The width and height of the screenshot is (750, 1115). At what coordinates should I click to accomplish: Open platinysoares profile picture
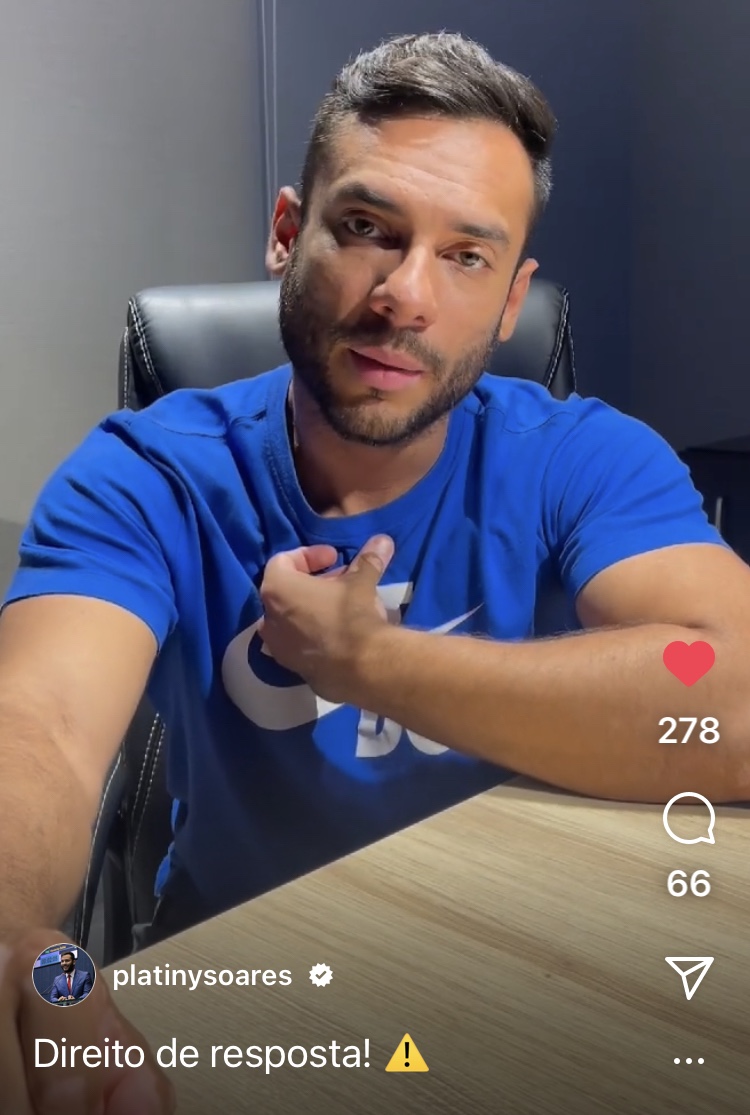(x=64, y=975)
